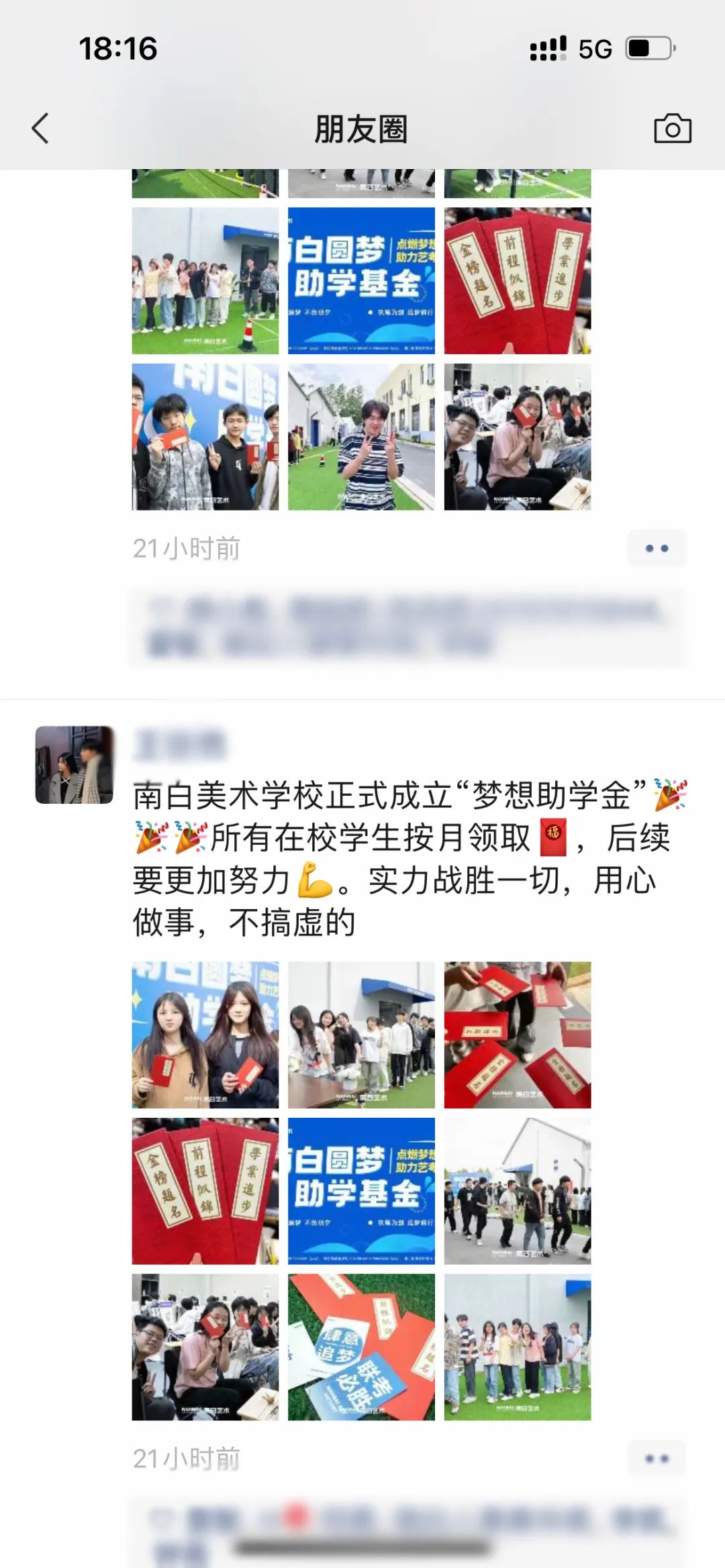Open second post's 圆梦助学基金 blue poster image
This screenshot has height=1568, width=725.
pos(361,1191)
